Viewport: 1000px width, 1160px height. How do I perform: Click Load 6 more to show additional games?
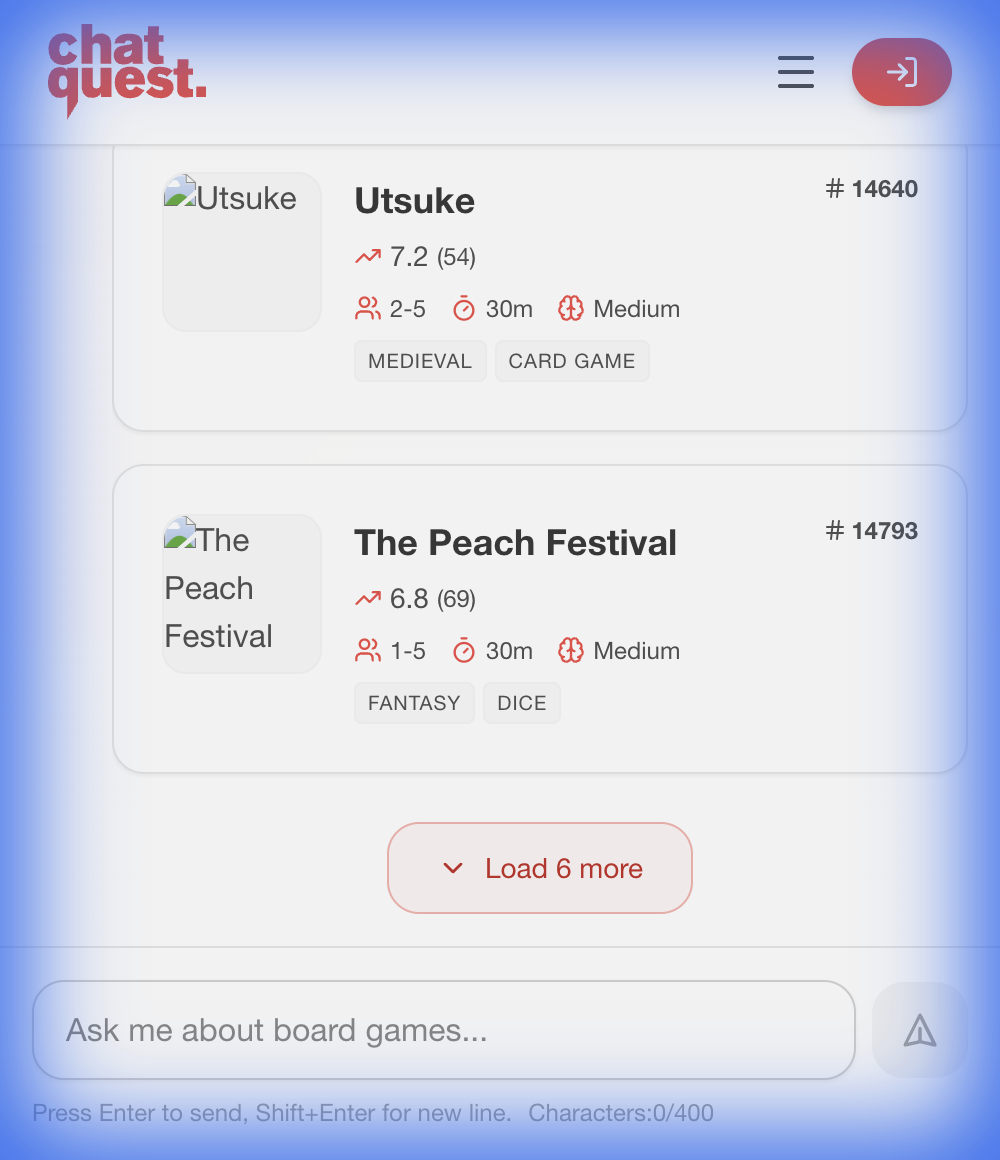click(539, 868)
